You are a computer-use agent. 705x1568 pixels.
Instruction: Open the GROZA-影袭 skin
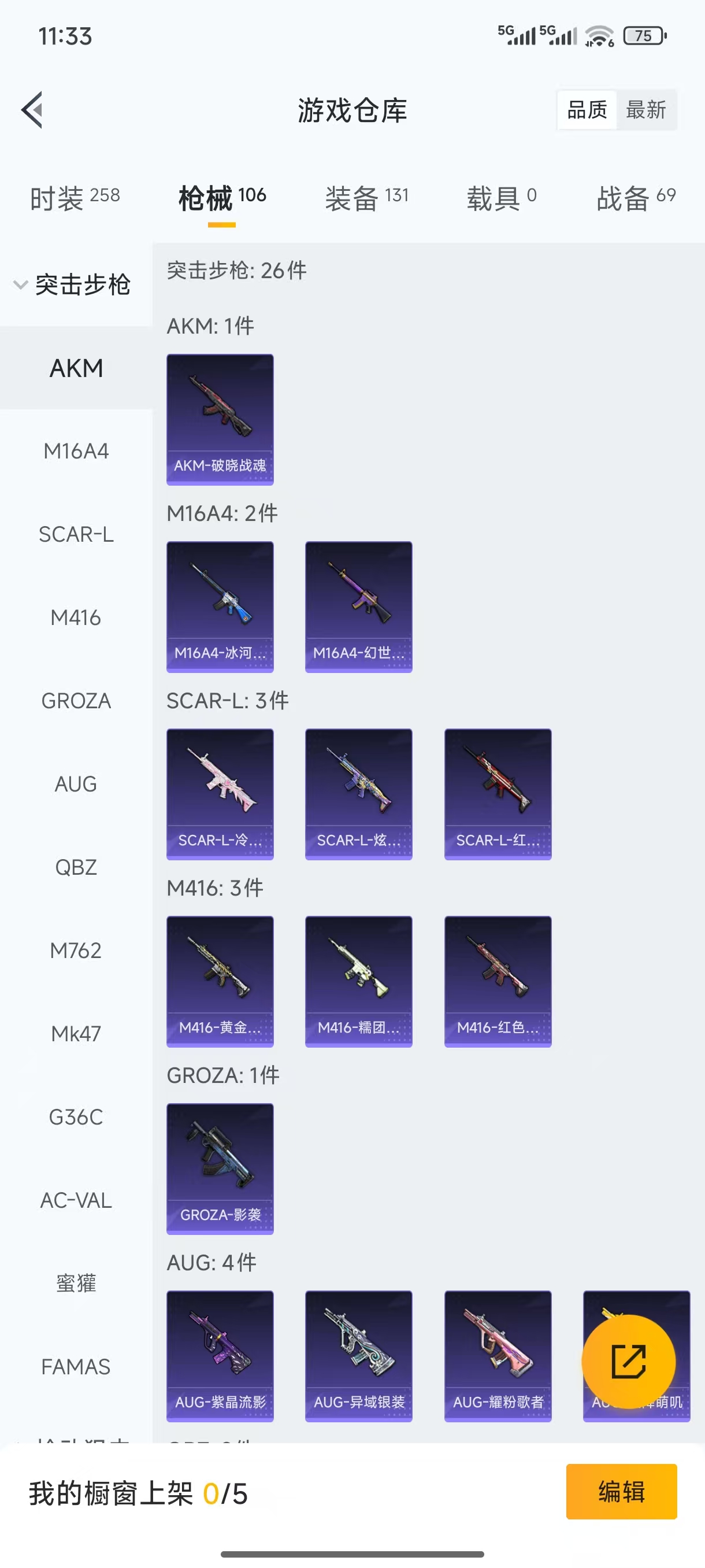click(220, 1168)
